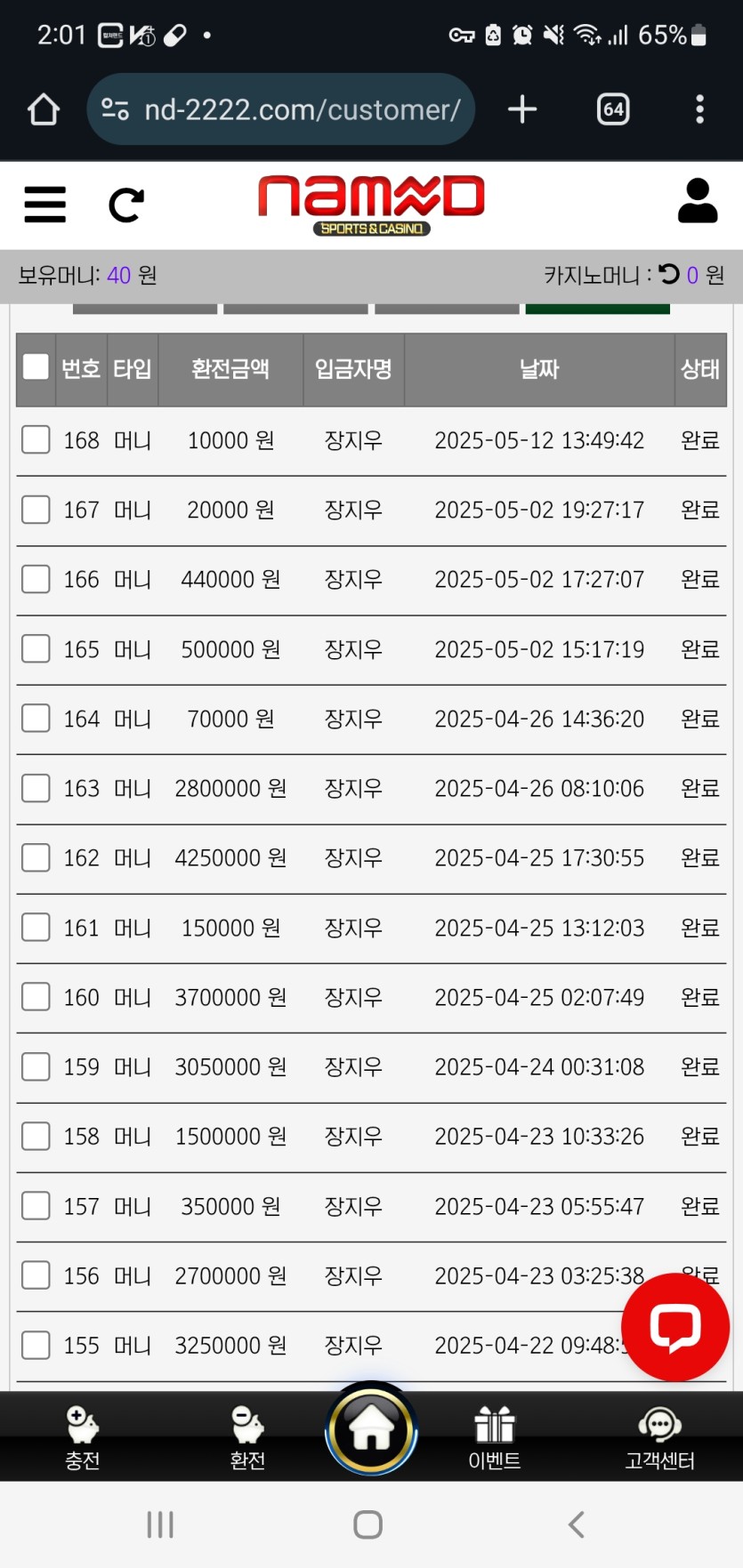
Task: Tap the browser address bar
Action: 301,109
